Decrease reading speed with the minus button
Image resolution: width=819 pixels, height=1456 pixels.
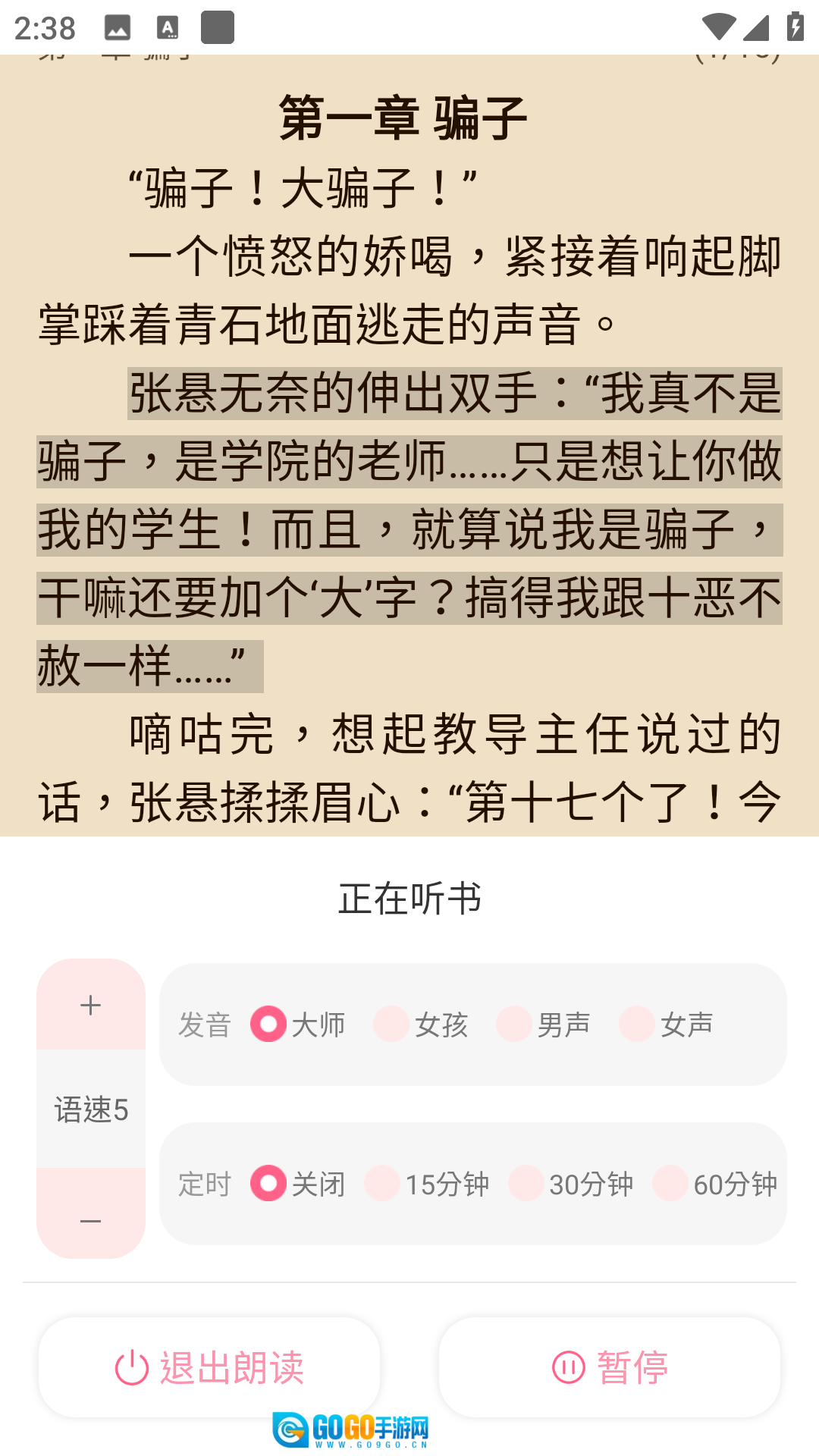coord(91,1220)
